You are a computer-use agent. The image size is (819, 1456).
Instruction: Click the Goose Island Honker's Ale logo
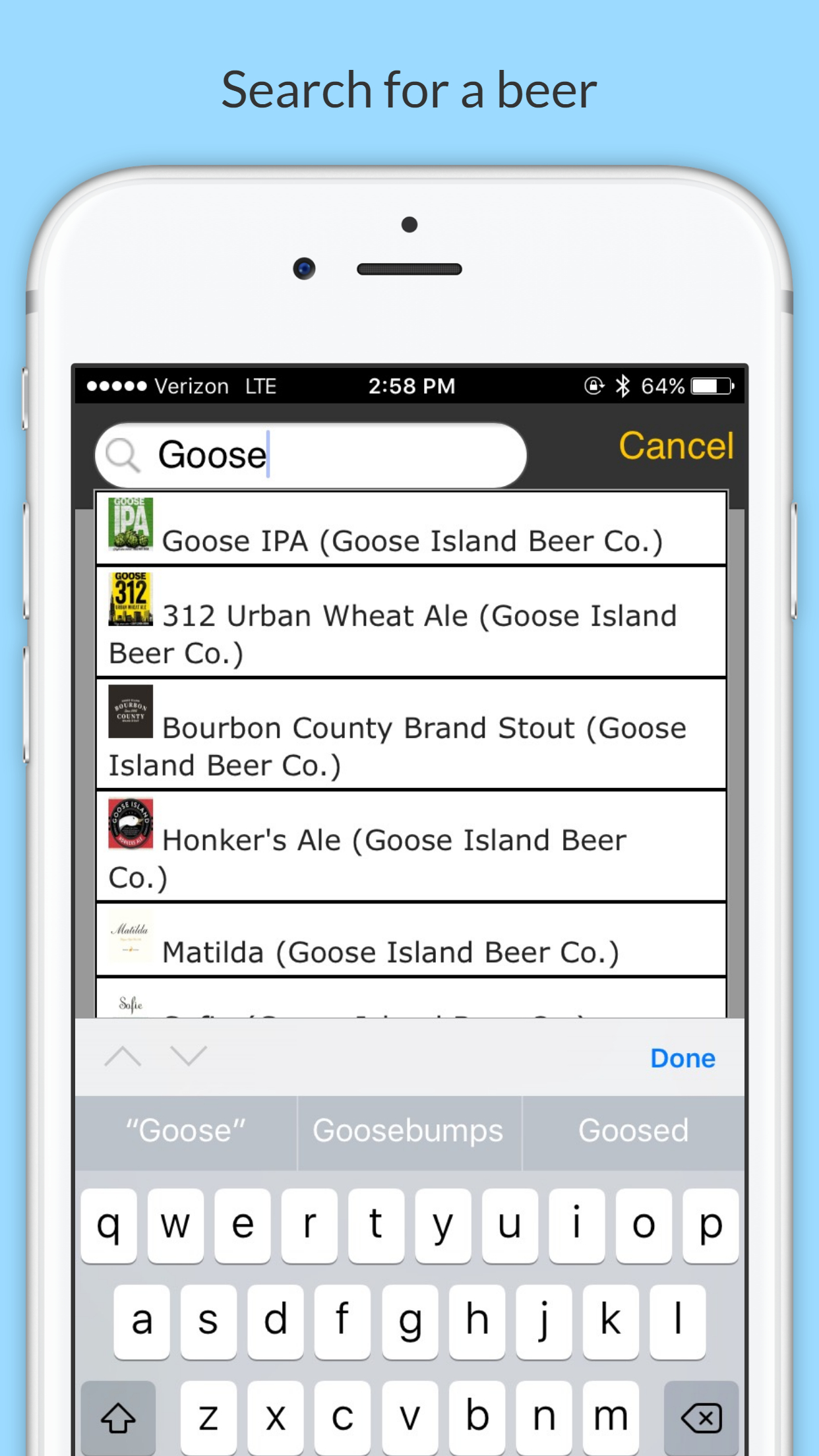[x=130, y=824]
